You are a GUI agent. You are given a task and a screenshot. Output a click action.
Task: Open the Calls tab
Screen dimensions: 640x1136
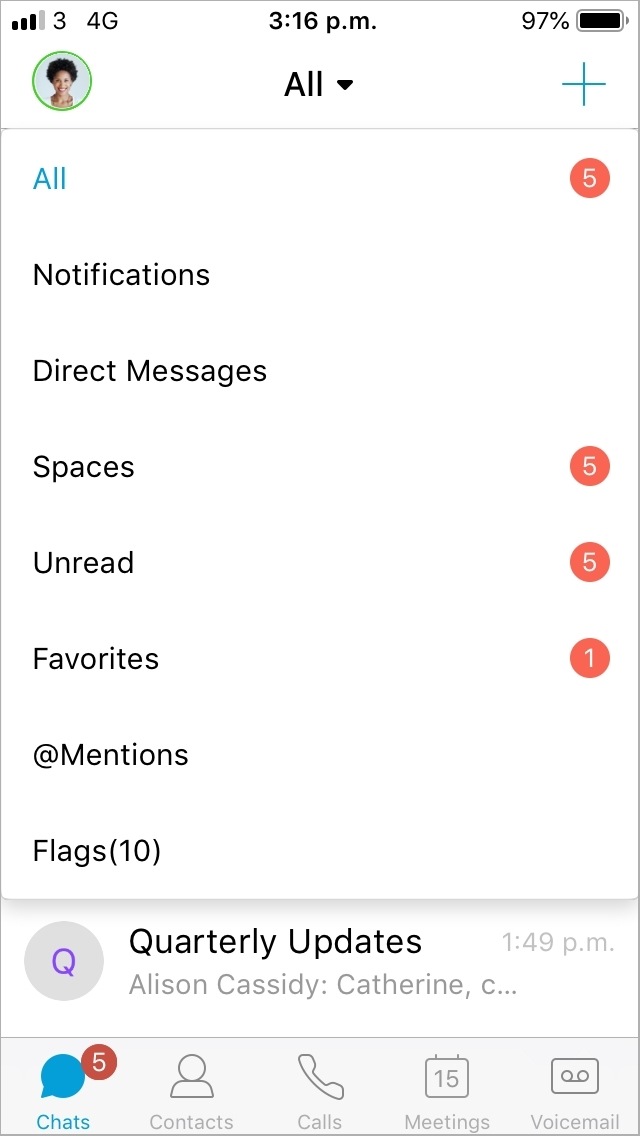320,1090
